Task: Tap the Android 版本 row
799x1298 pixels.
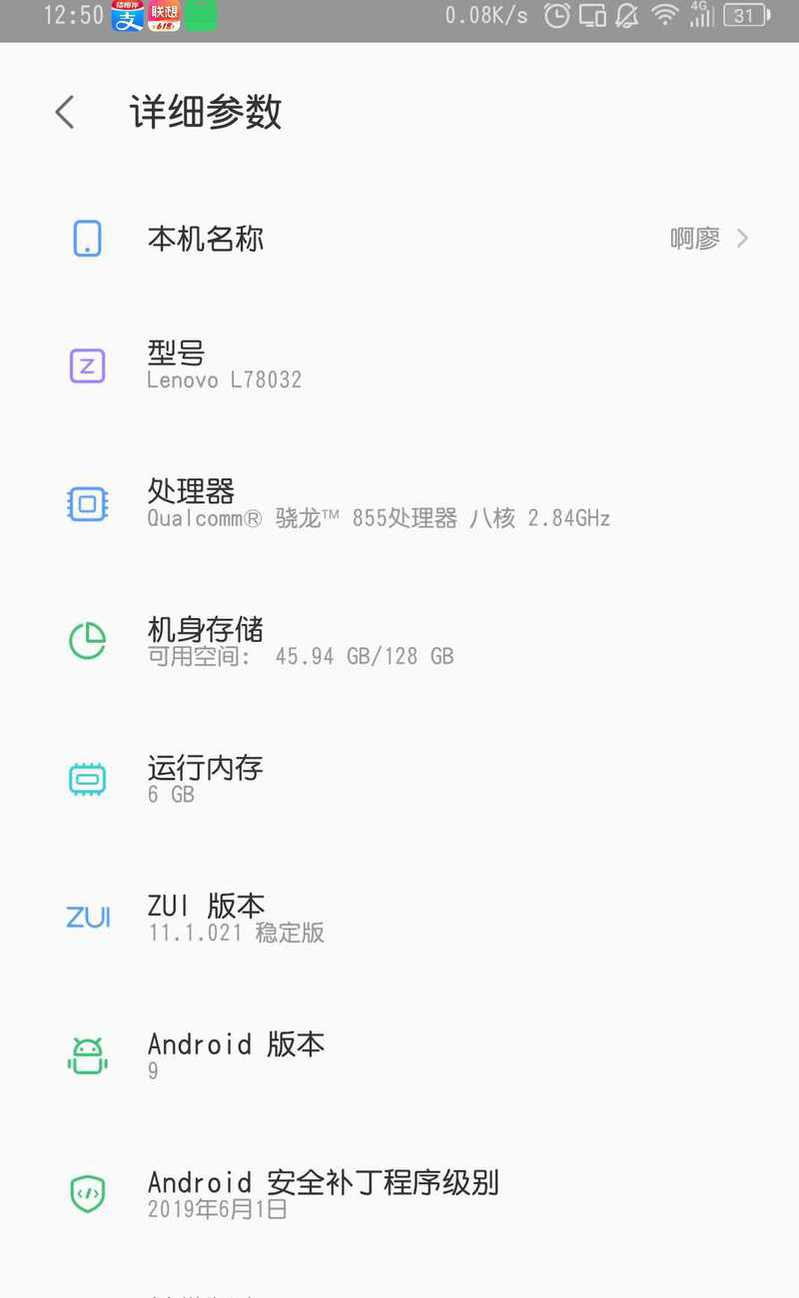Action: point(400,1055)
